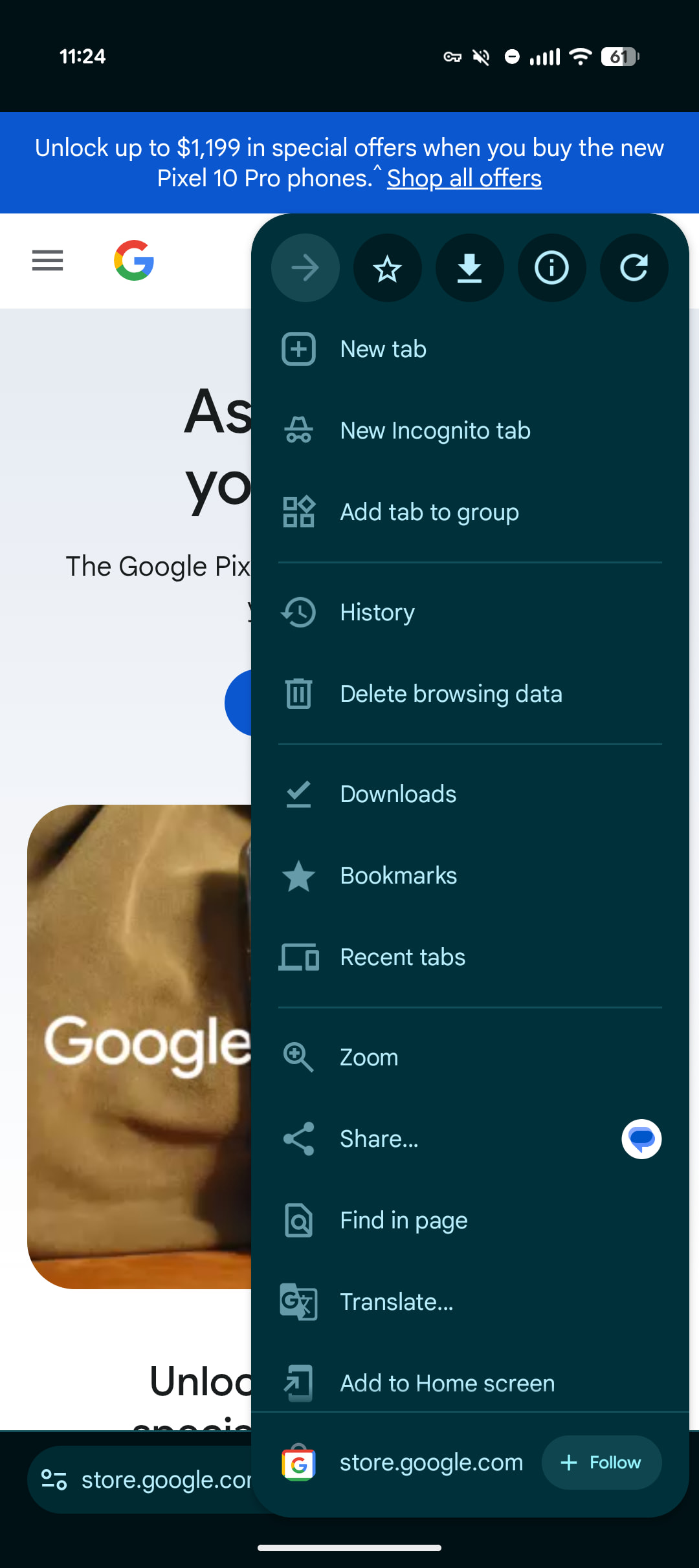Select Add tab to group
Image resolution: width=699 pixels, height=1568 pixels.
click(x=429, y=512)
